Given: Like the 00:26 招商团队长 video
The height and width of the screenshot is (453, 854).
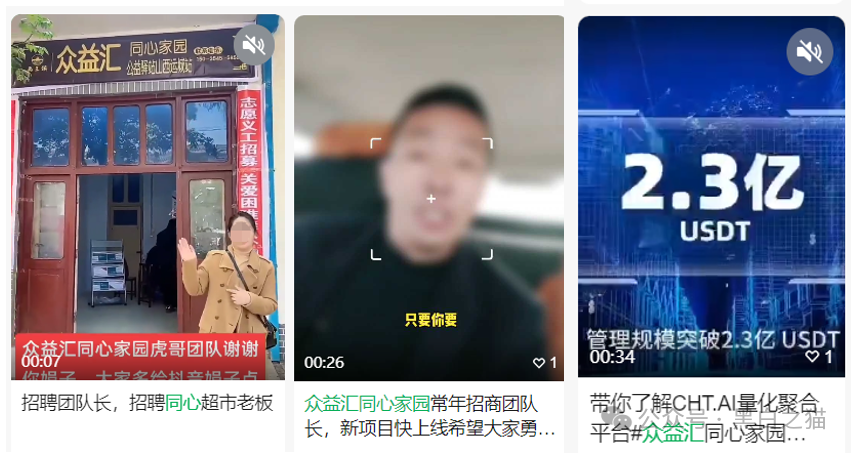Looking at the screenshot, I should [540, 363].
